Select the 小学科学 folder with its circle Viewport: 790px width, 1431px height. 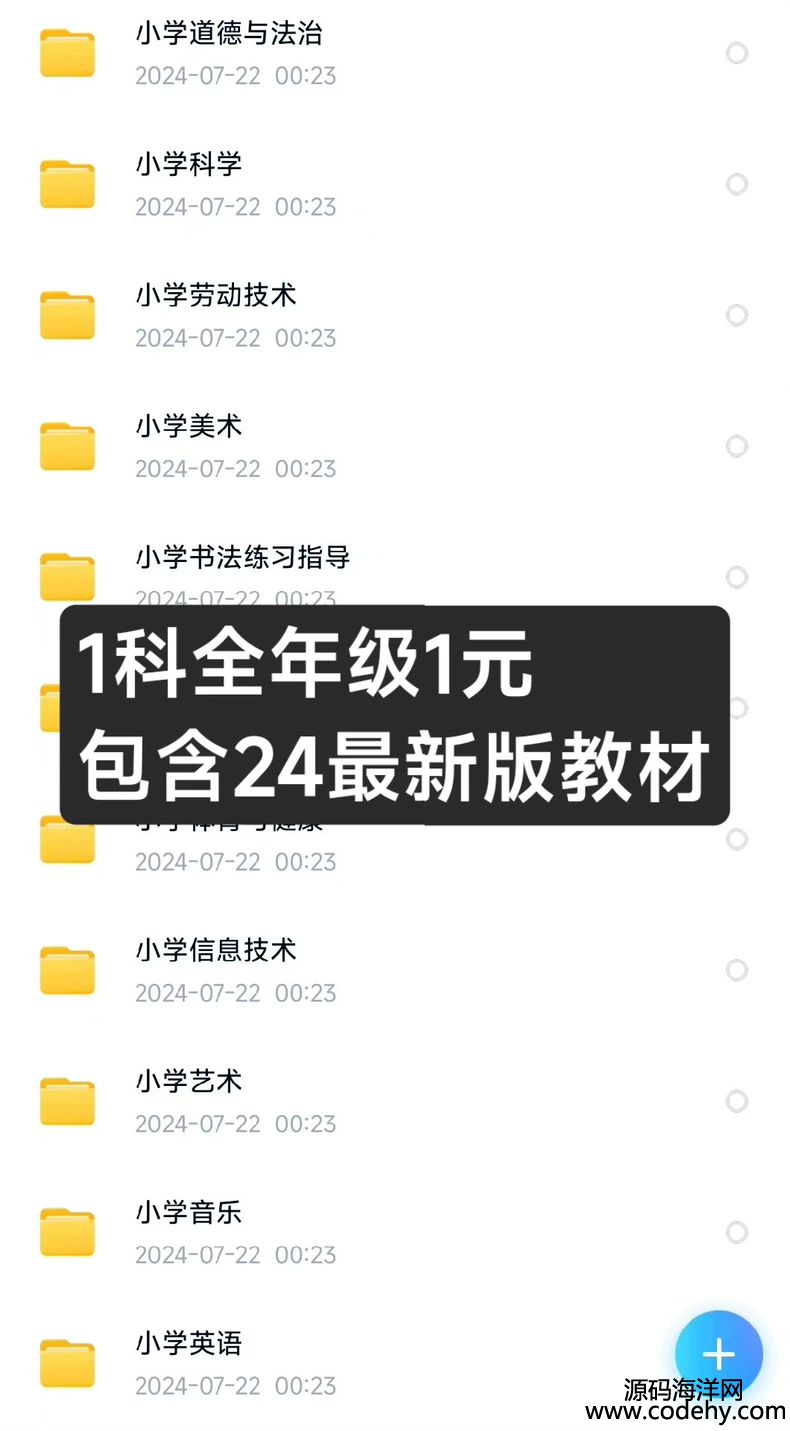(x=737, y=184)
